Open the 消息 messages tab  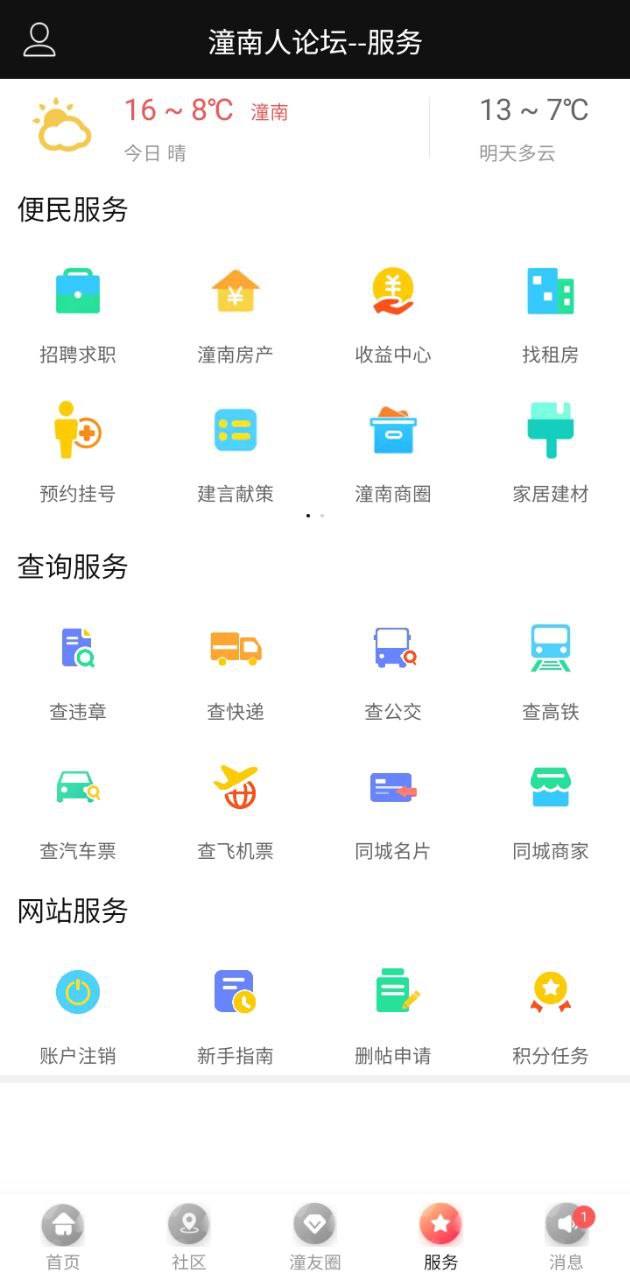click(x=566, y=1236)
